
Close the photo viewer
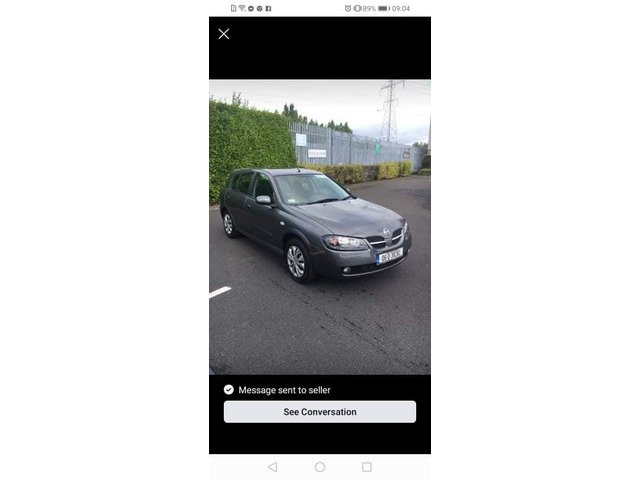(x=223, y=34)
